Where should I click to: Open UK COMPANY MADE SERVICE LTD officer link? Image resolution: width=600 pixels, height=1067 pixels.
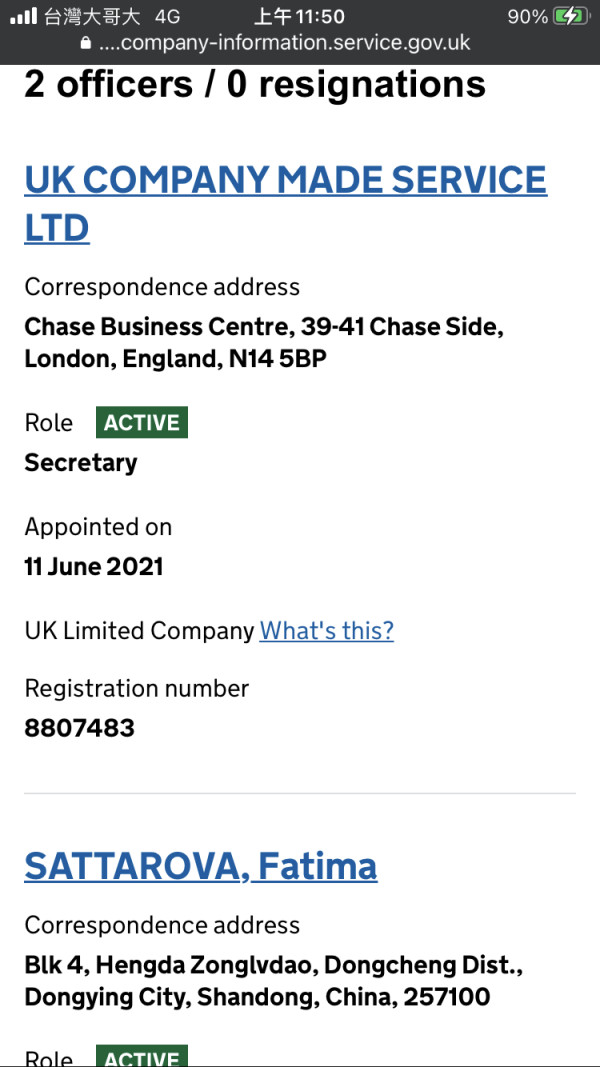coord(286,203)
